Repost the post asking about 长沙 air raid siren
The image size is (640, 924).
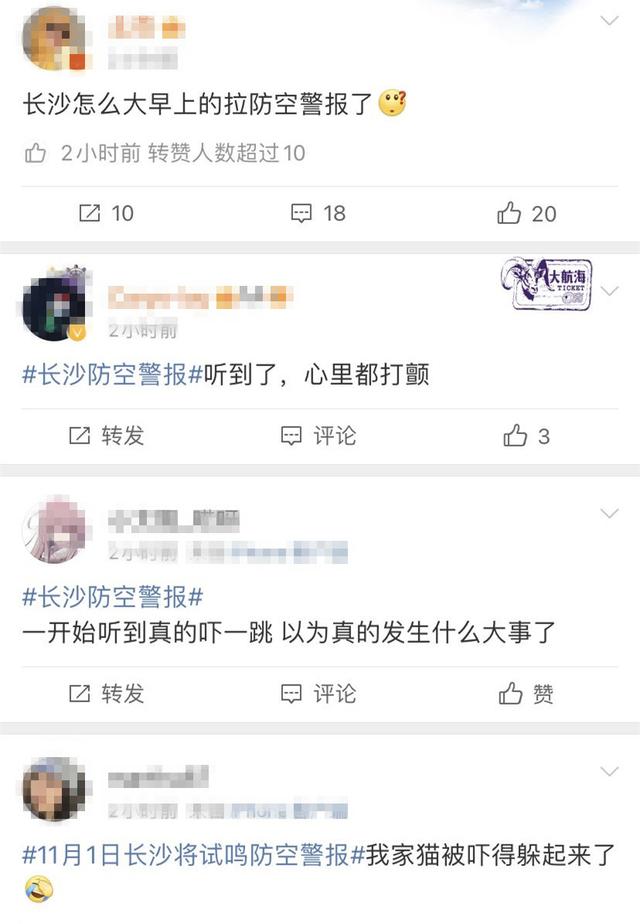(x=106, y=213)
